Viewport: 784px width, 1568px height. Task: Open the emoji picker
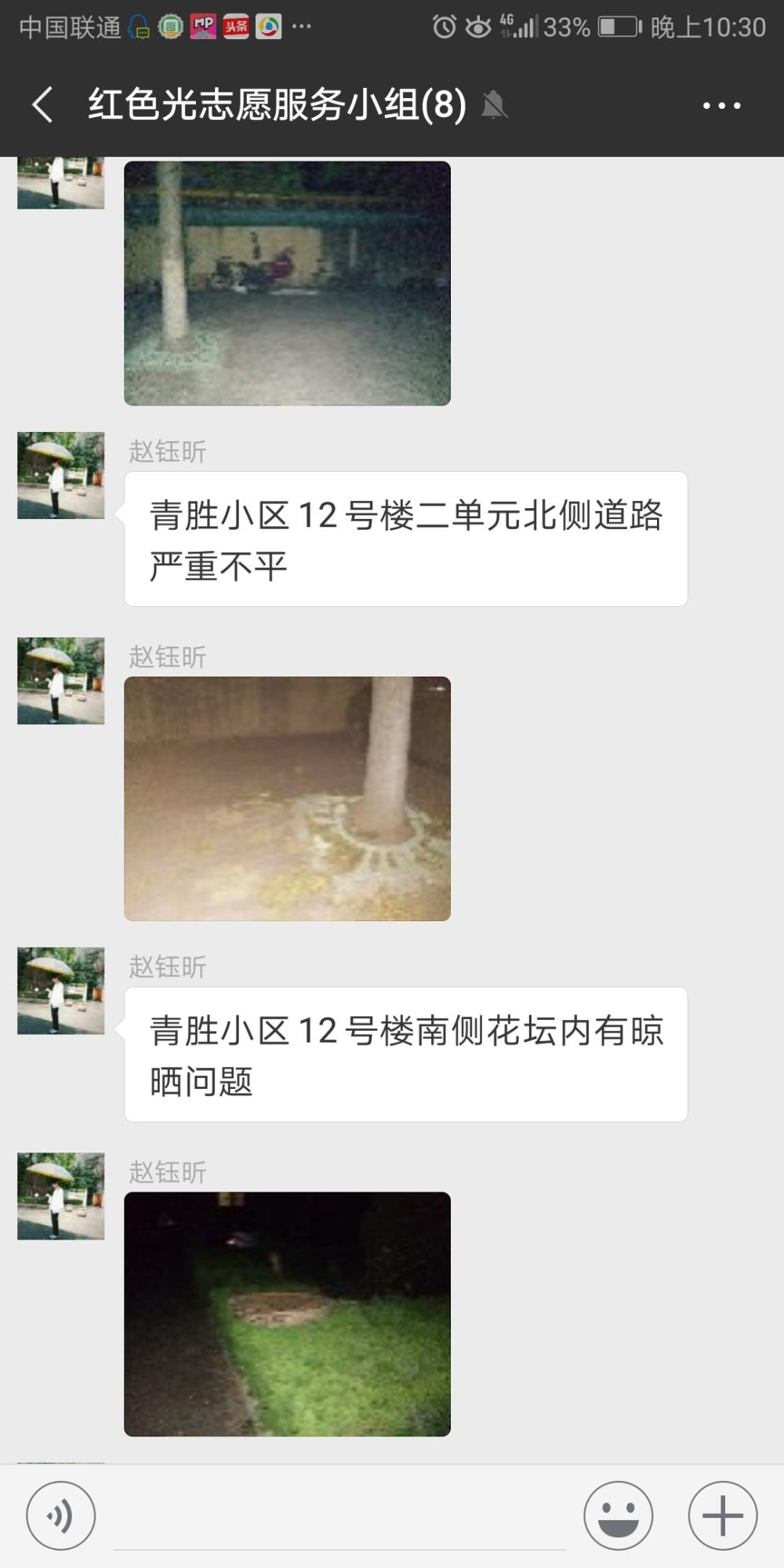point(619,1515)
